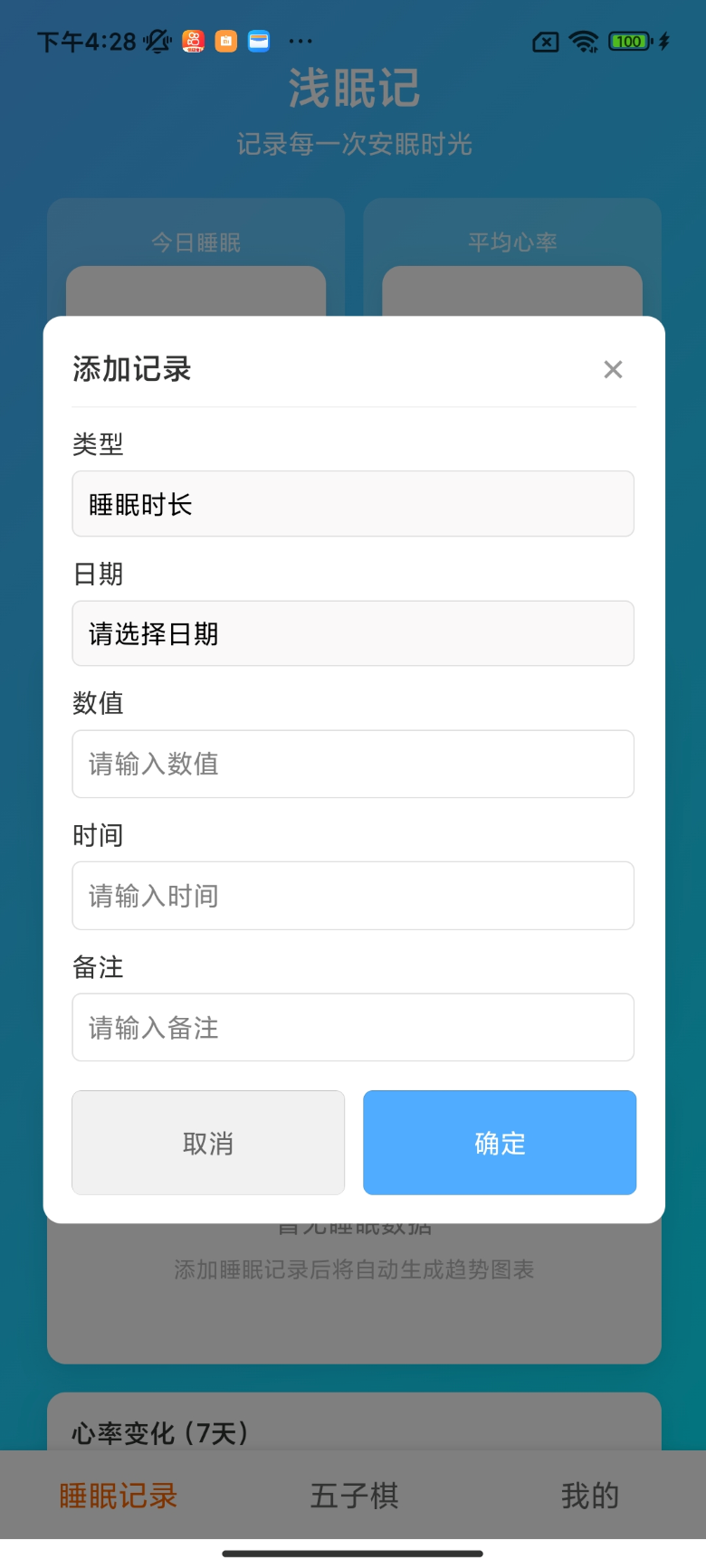Open the blue mail notification icon
Screen dimensions: 706x1568
pos(258,41)
